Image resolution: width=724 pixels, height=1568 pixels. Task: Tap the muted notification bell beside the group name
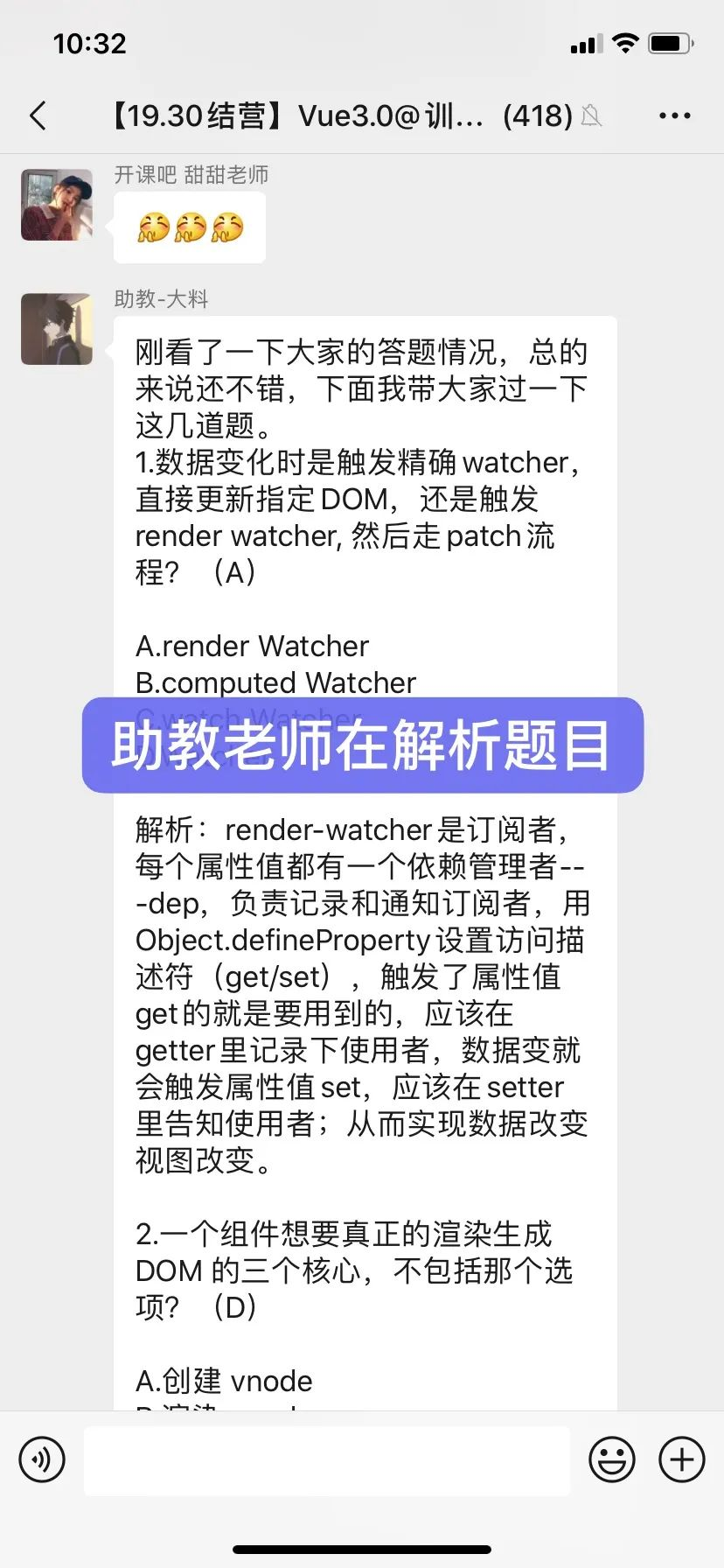(593, 115)
